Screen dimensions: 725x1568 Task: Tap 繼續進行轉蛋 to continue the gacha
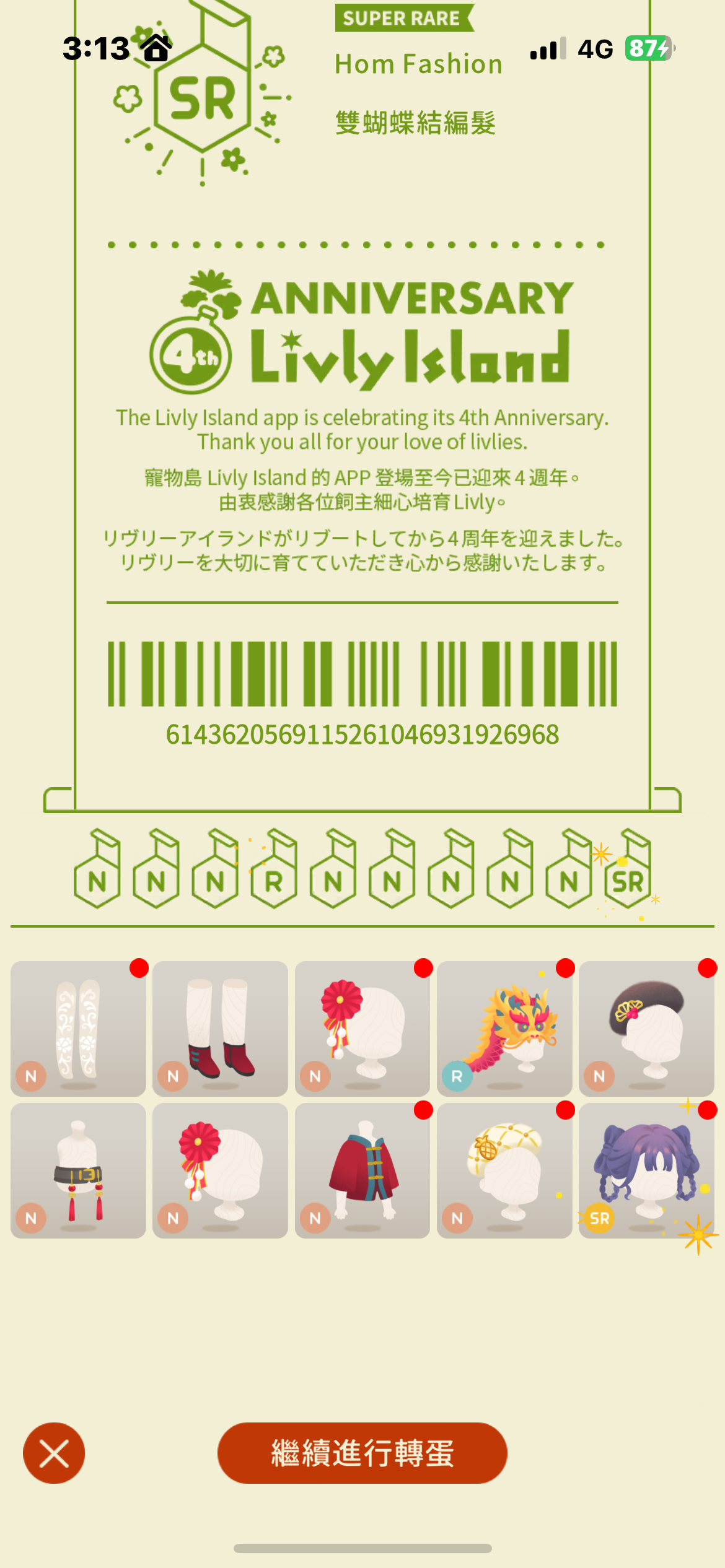point(362,1453)
